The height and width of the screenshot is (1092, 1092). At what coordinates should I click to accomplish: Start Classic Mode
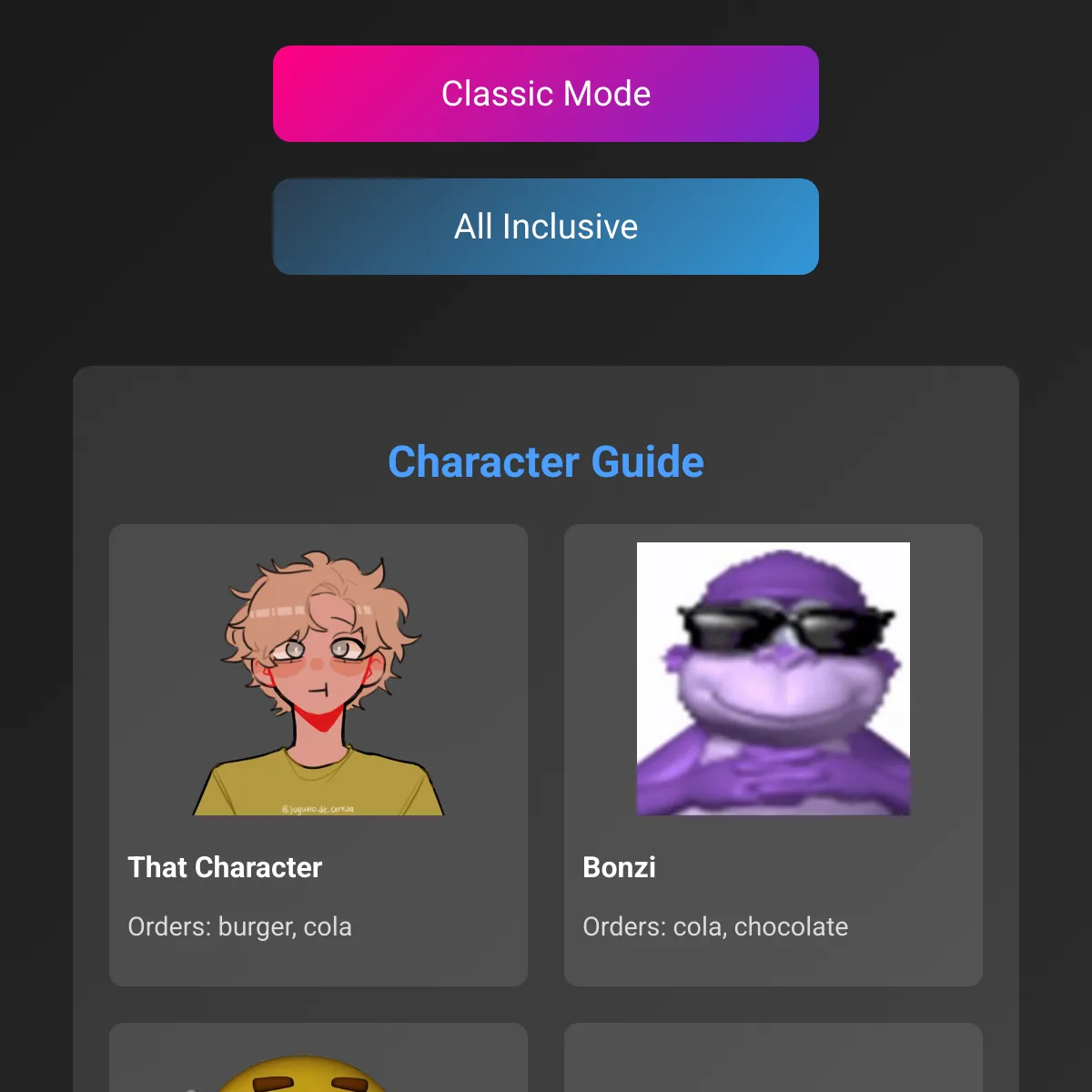tap(546, 94)
